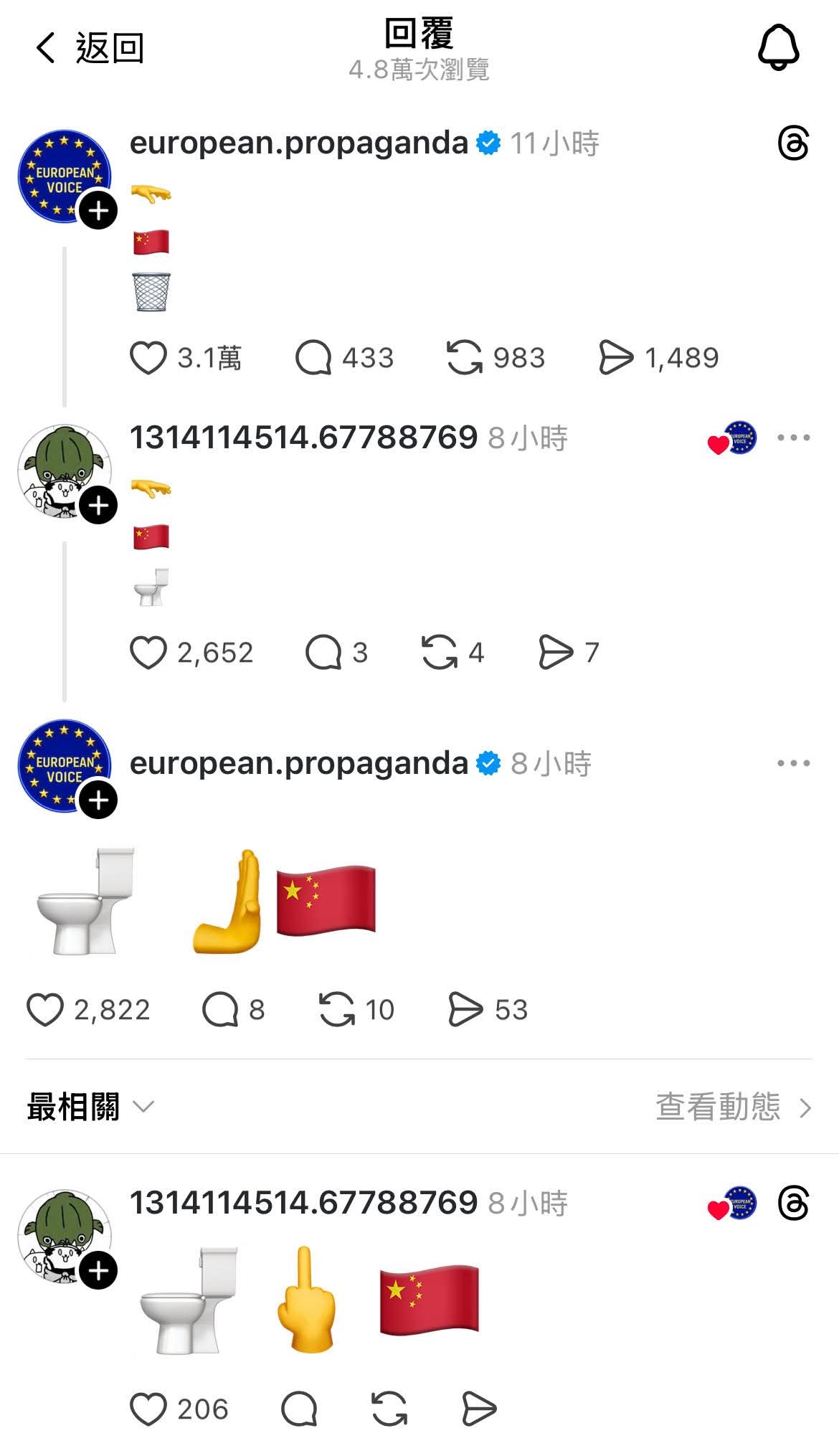Viewport: 839px width, 1456px height.
Task: Like the reply with 2,822 likes
Action: (45, 1010)
